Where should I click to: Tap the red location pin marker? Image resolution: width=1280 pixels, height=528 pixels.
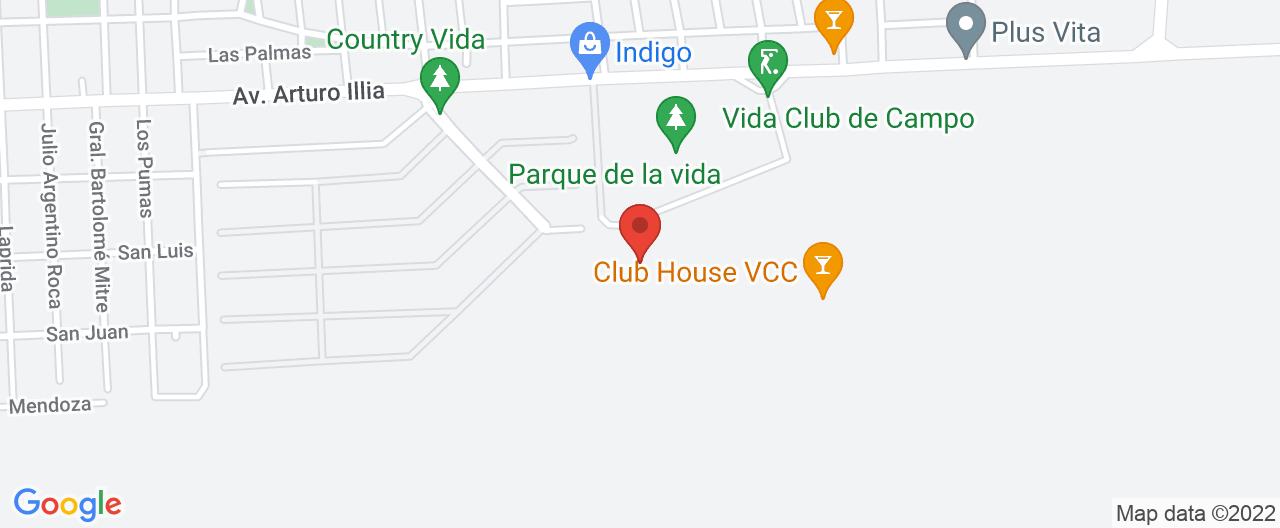(640, 228)
